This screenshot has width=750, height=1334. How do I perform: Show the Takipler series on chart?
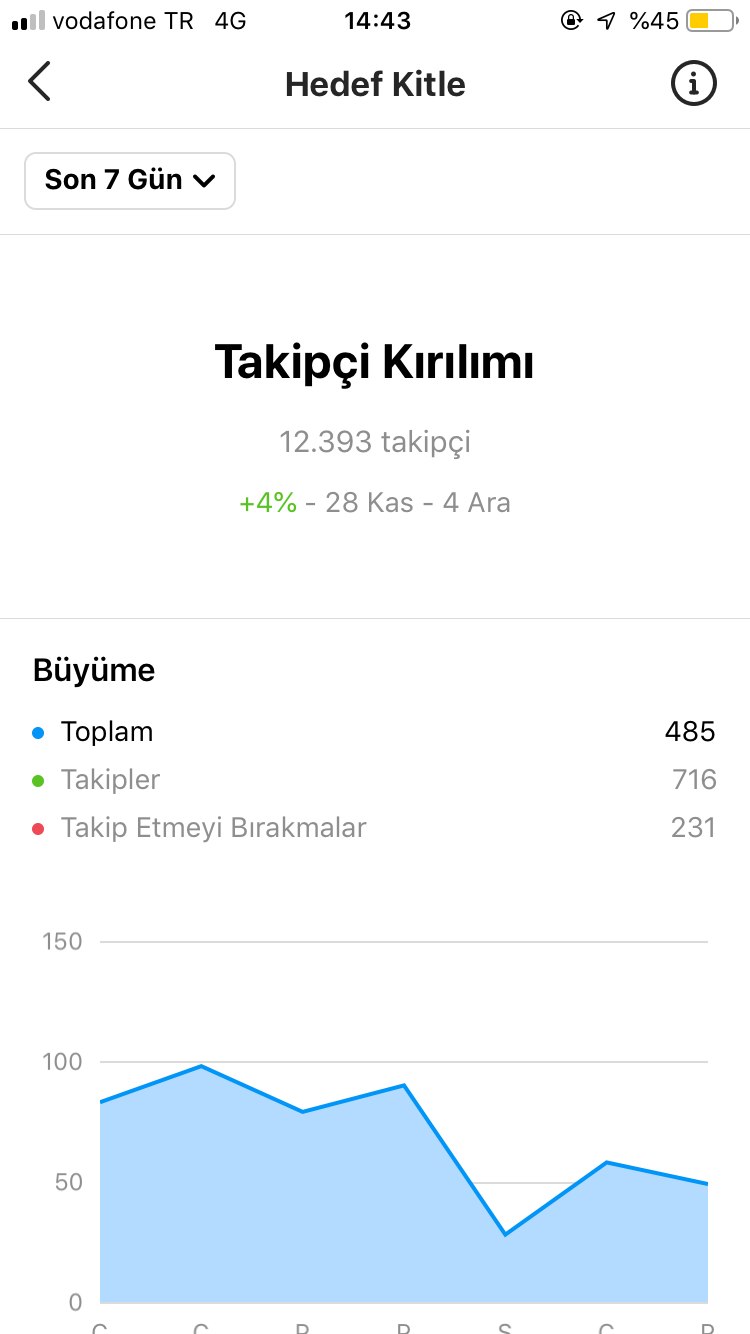pyautogui.click(x=375, y=780)
